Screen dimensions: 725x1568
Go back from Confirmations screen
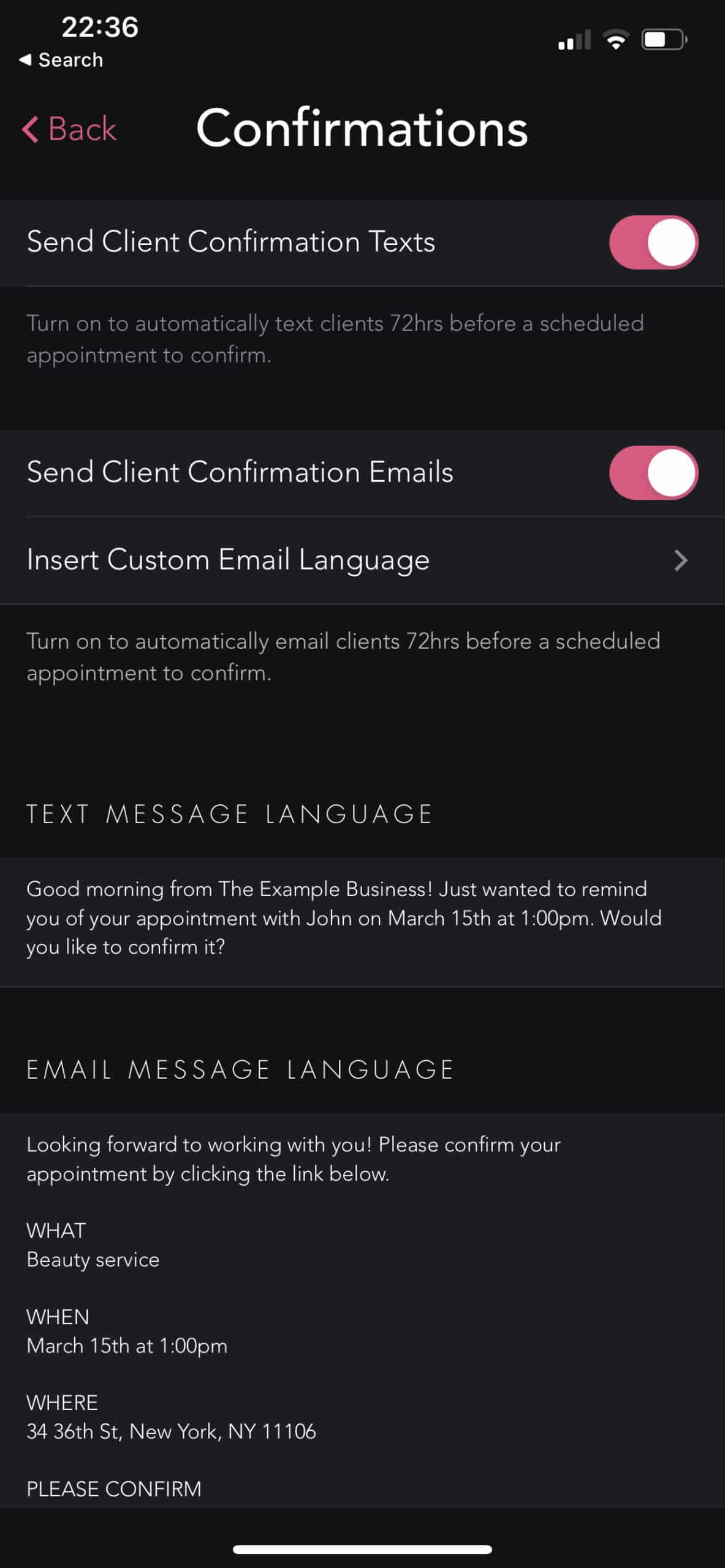tap(69, 129)
